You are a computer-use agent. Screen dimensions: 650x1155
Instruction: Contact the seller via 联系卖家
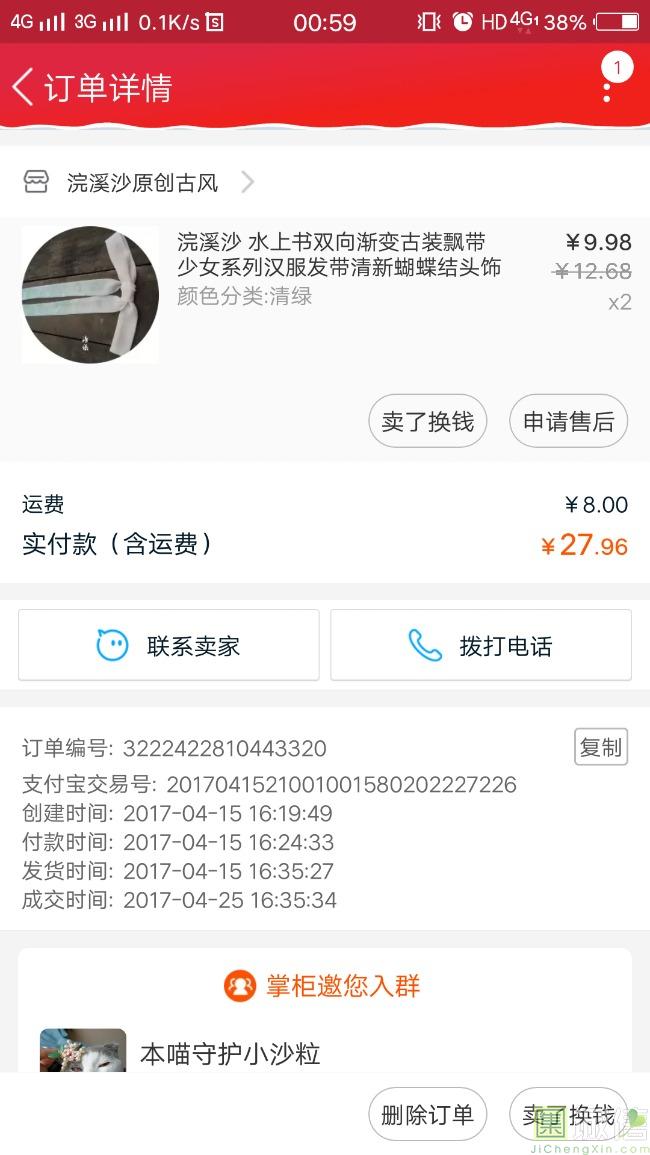tap(169, 646)
